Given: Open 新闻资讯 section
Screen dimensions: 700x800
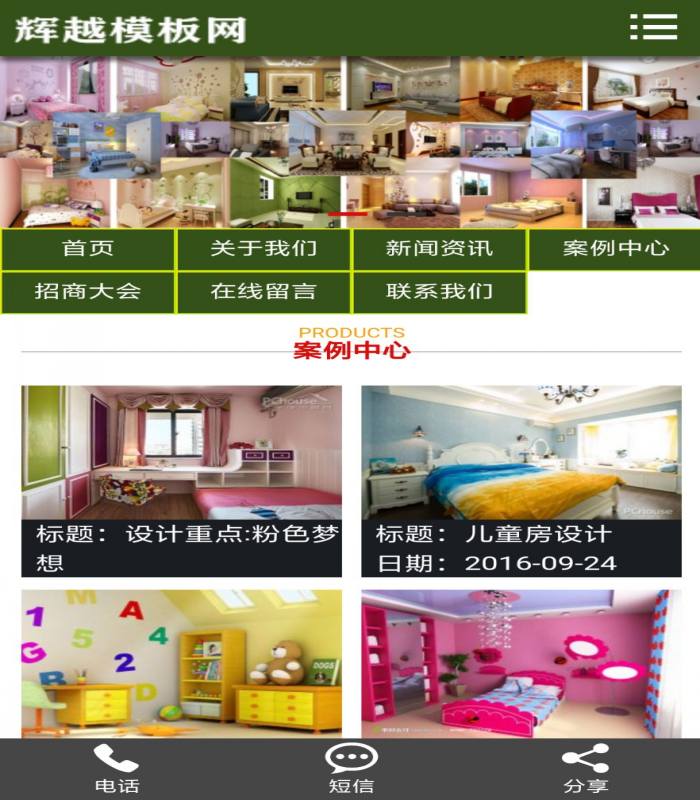Looking at the screenshot, I should tap(439, 249).
